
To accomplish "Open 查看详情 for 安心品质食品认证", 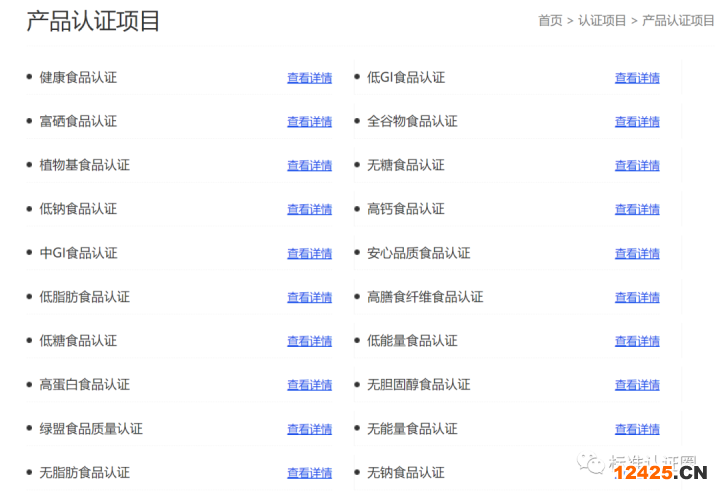I will click(x=637, y=254).
